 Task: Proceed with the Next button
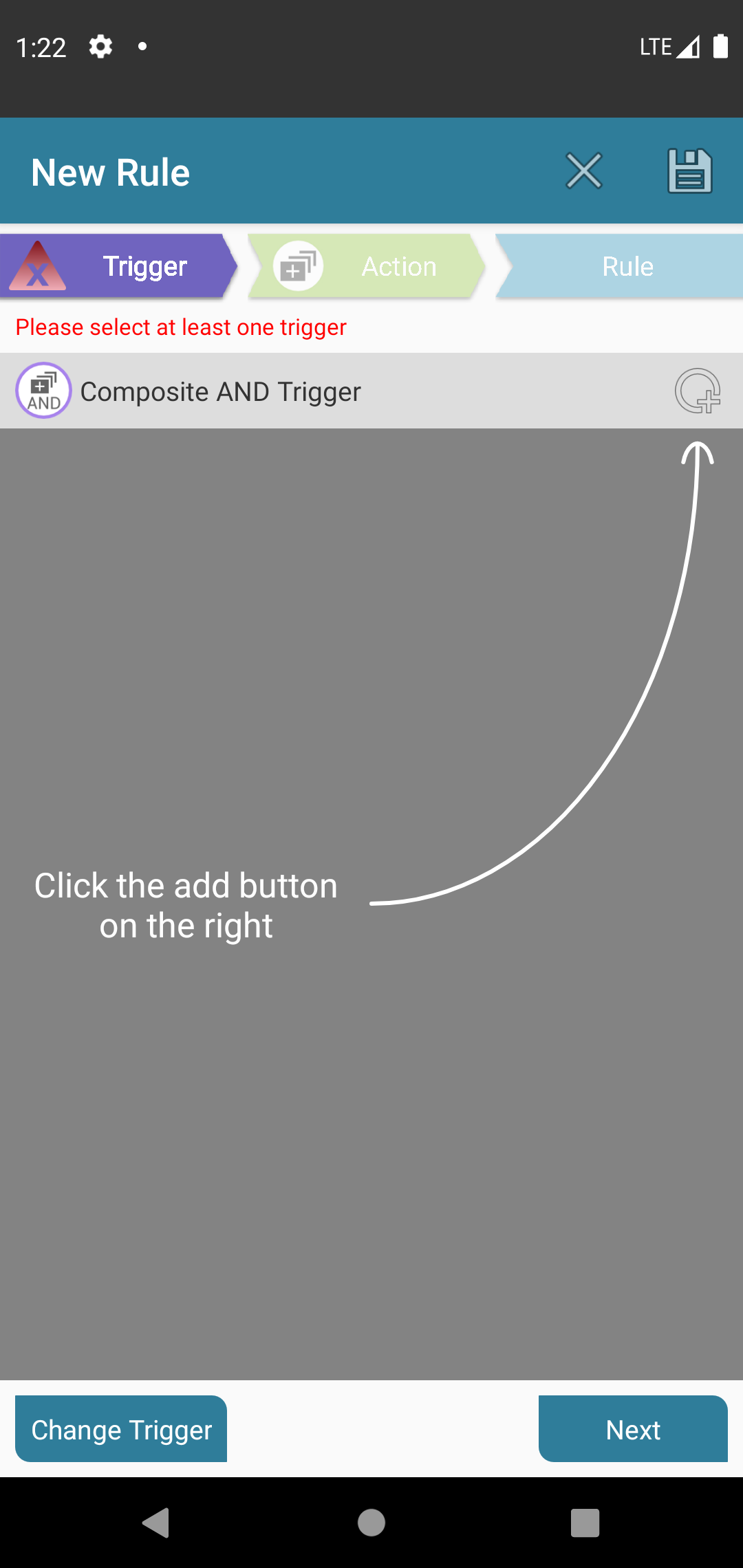(x=633, y=1428)
